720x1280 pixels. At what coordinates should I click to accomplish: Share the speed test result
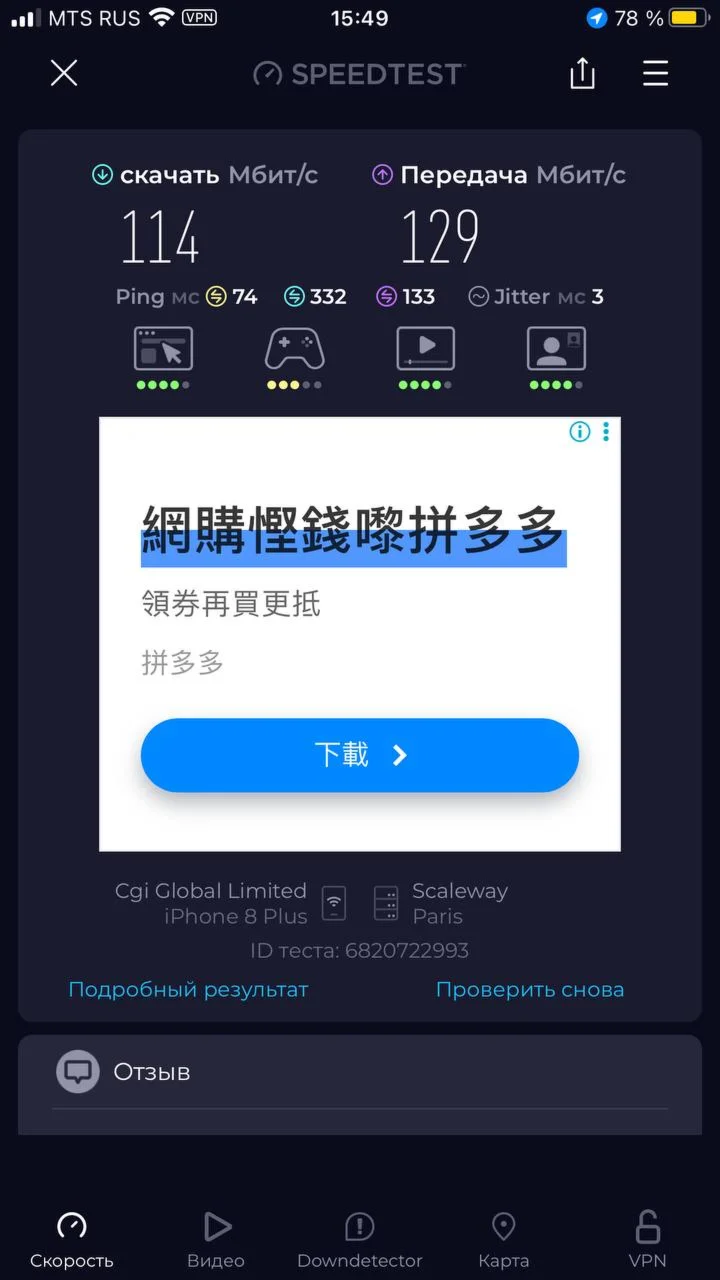[583, 73]
